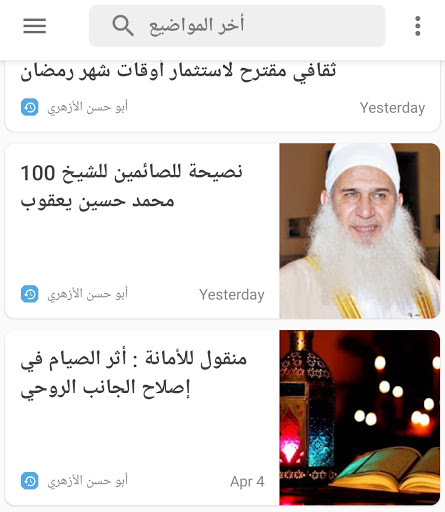
Task: Open the post about استثمار أوقات شهر رمضان
Action: pyautogui.click(x=222, y=96)
